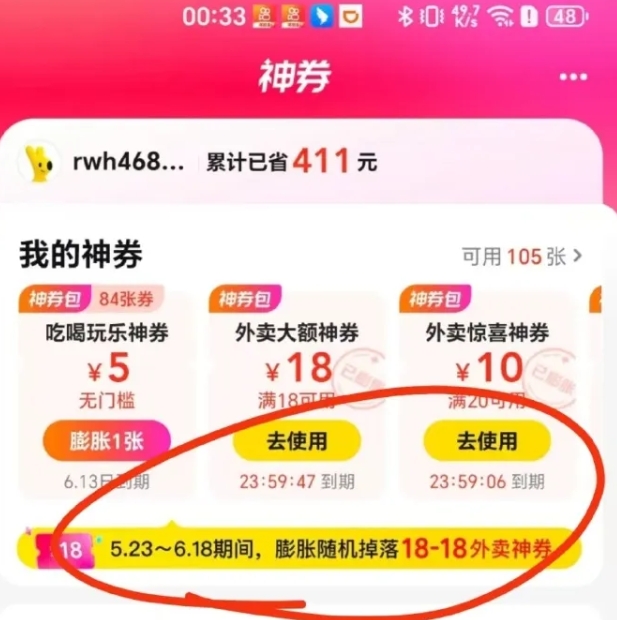The width and height of the screenshot is (617, 620).
Task: Open all 105 available coupons
Action: [521, 257]
